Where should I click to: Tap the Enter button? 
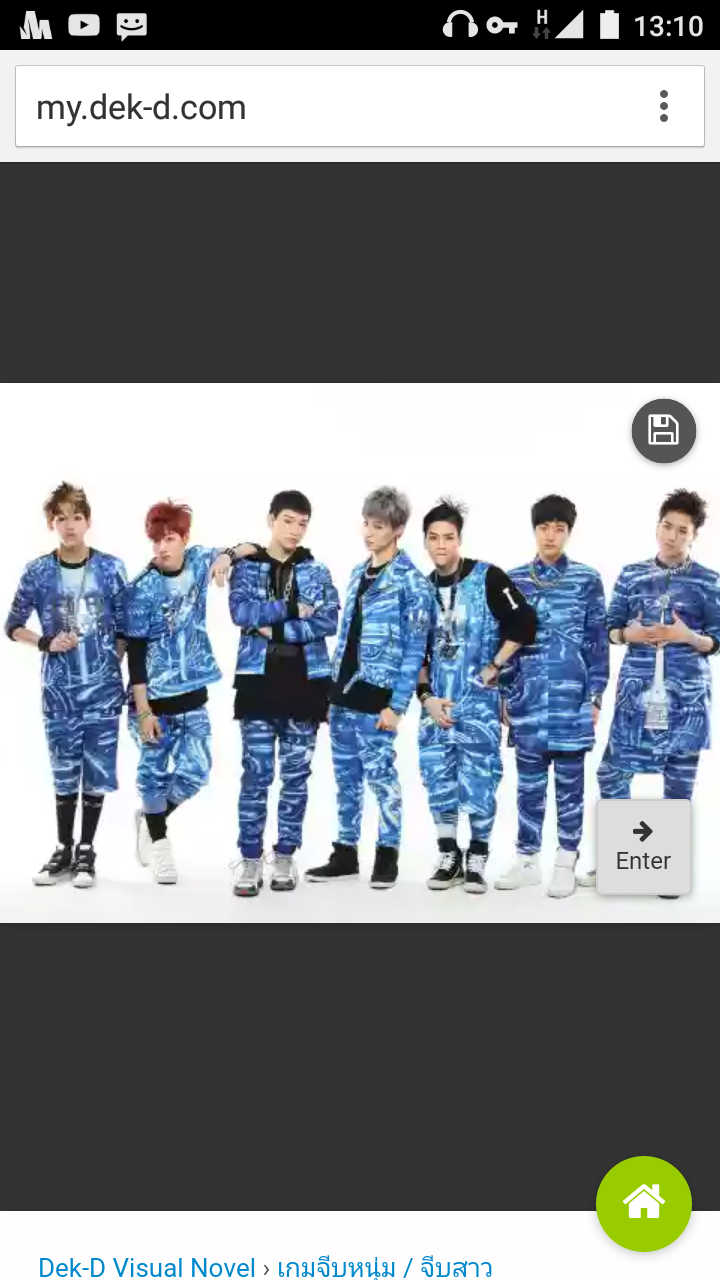(x=643, y=847)
